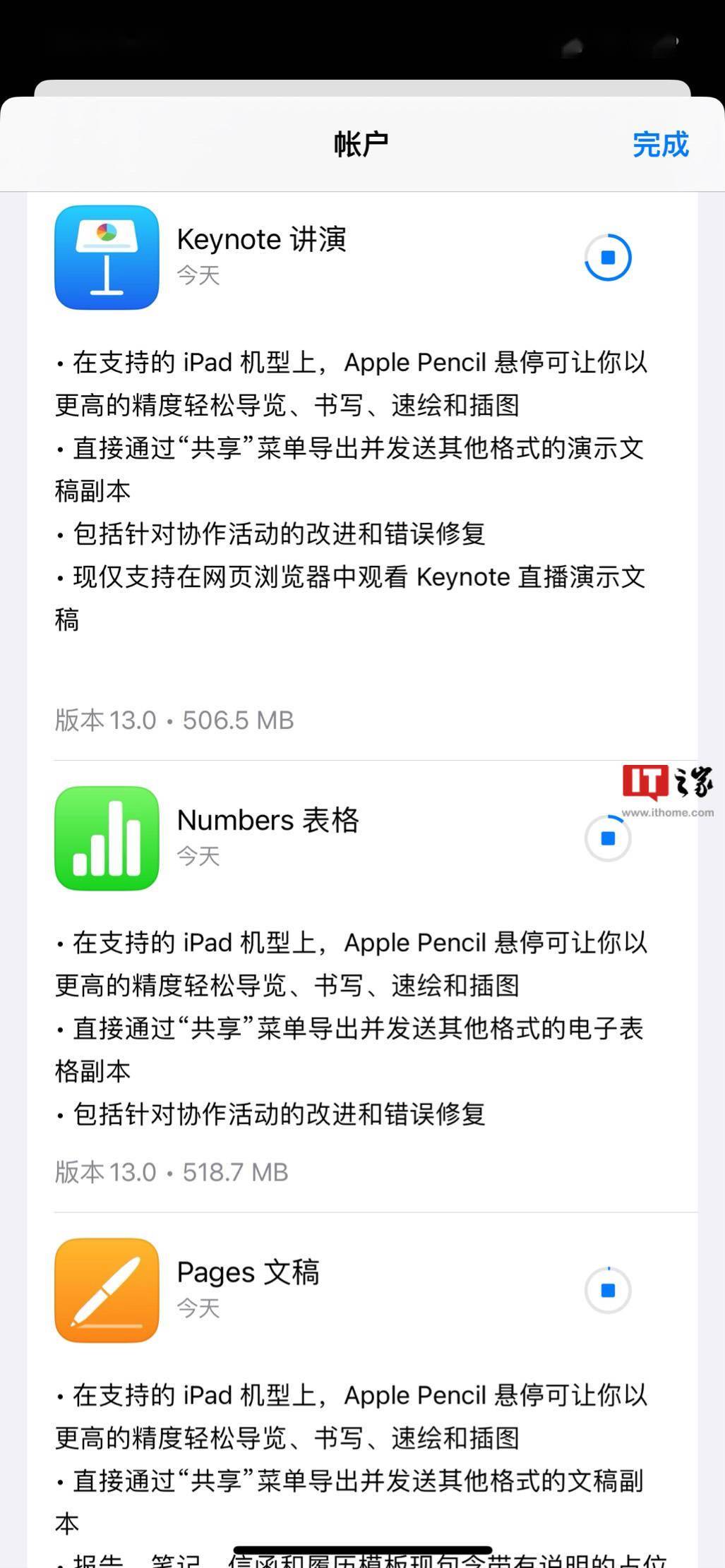Stop the Keynote 讲演 update download
This screenshot has width=725, height=1568.
[608, 258]
